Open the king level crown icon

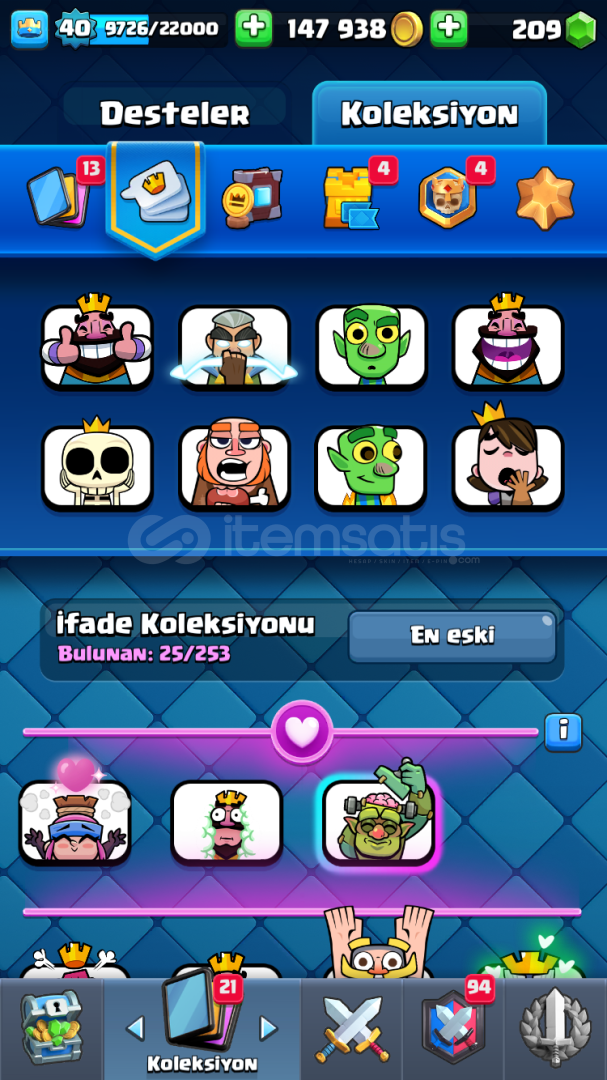(30, 29)
